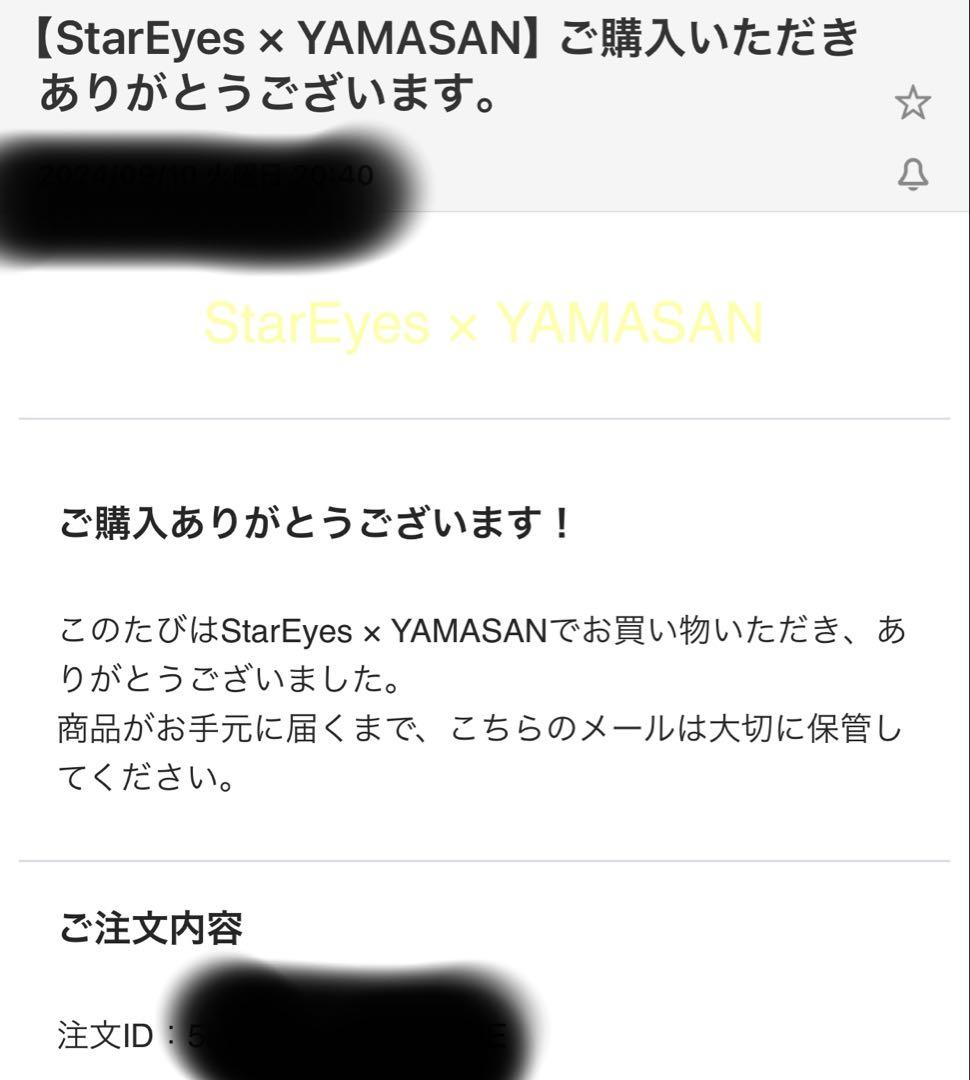Select the StarEyes × YAMASAN logo banner
The height and width of the screenshot is (1080, 970).
click(x=483, y=322)
